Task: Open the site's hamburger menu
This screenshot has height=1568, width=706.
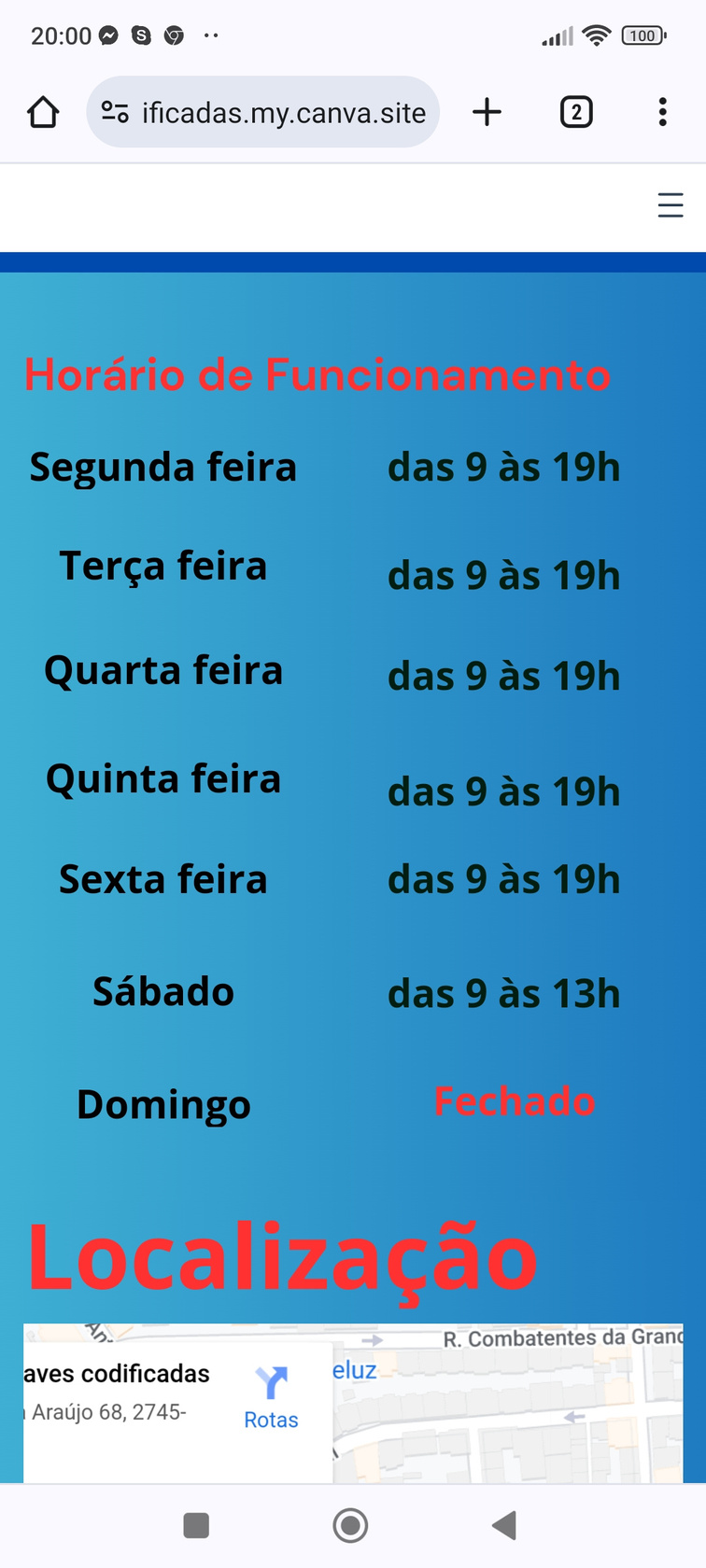Action: [671, 204]
